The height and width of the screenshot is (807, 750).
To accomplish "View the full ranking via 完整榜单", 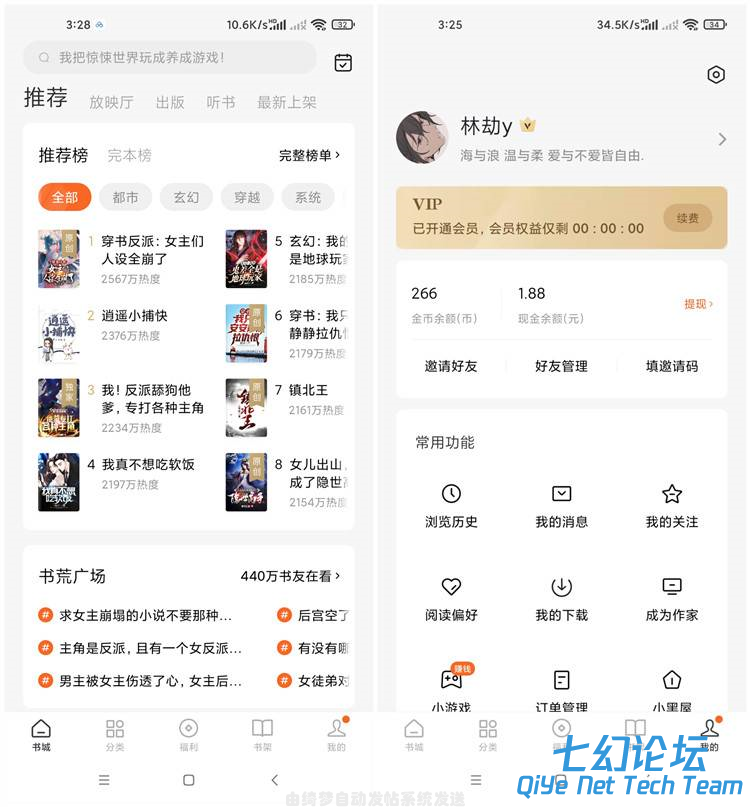I will click(x=309, y=155).
